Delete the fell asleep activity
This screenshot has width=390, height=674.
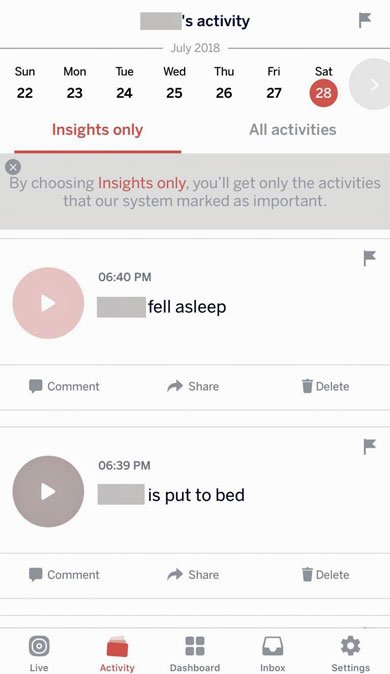tap(325, 386)
